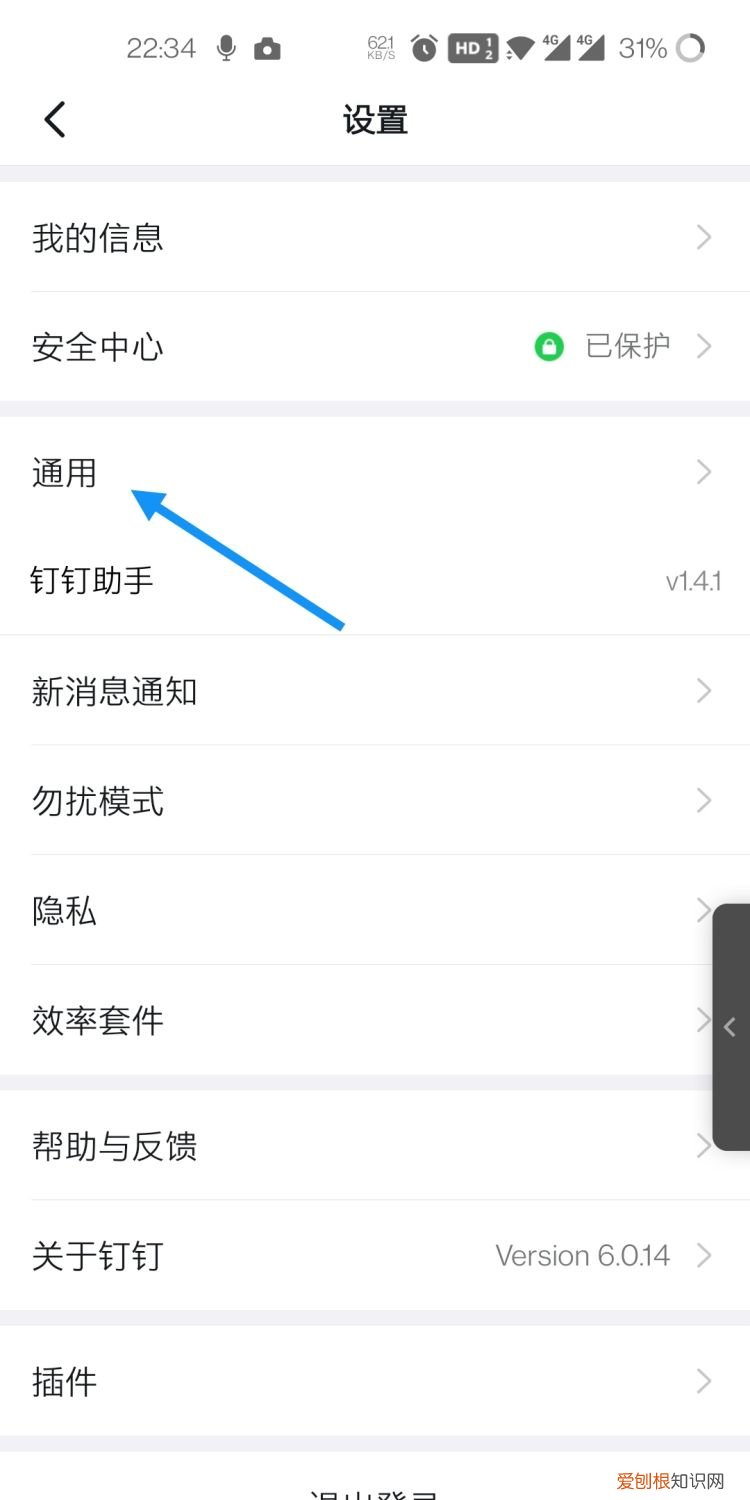Tap the 31% battery indicator
The width and height of the screenshot is (750, 1500).
(x=644, y=47)
